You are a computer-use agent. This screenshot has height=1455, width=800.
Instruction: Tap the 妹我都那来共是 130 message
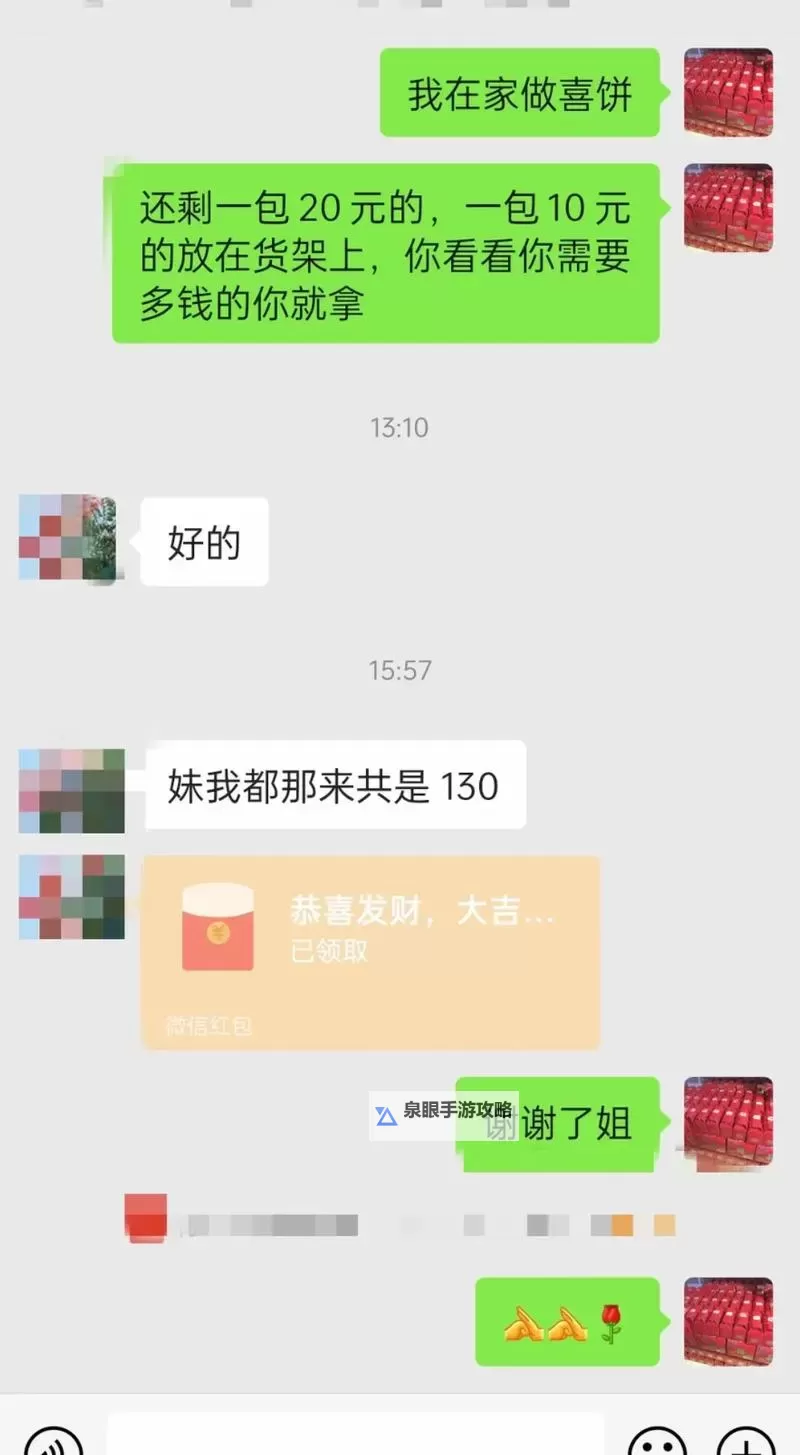pos(333,787)
